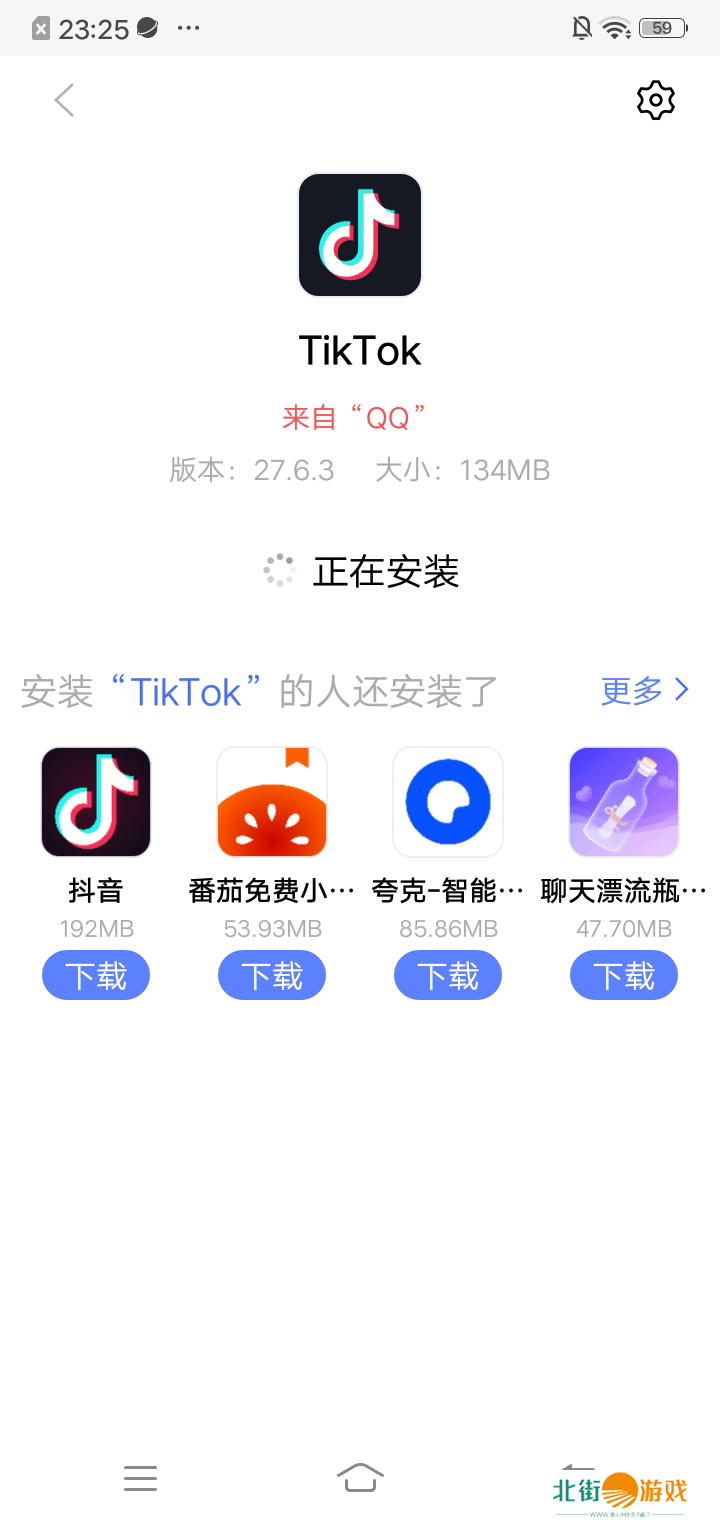Open the installer settings gear
The height and width of the screenshot is (1520, 720).
tap(655, 100)
